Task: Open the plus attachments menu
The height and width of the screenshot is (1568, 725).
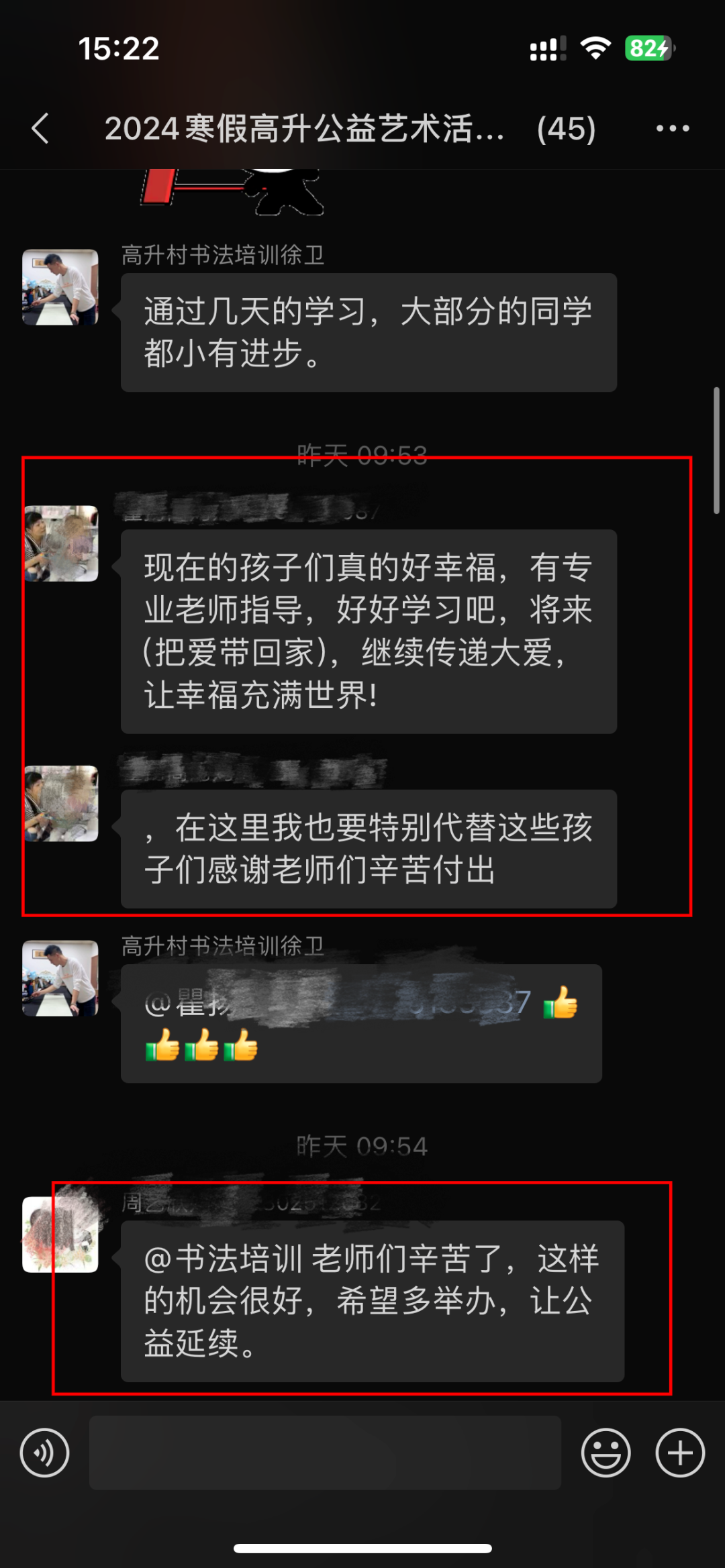Action: [680, 1453]
